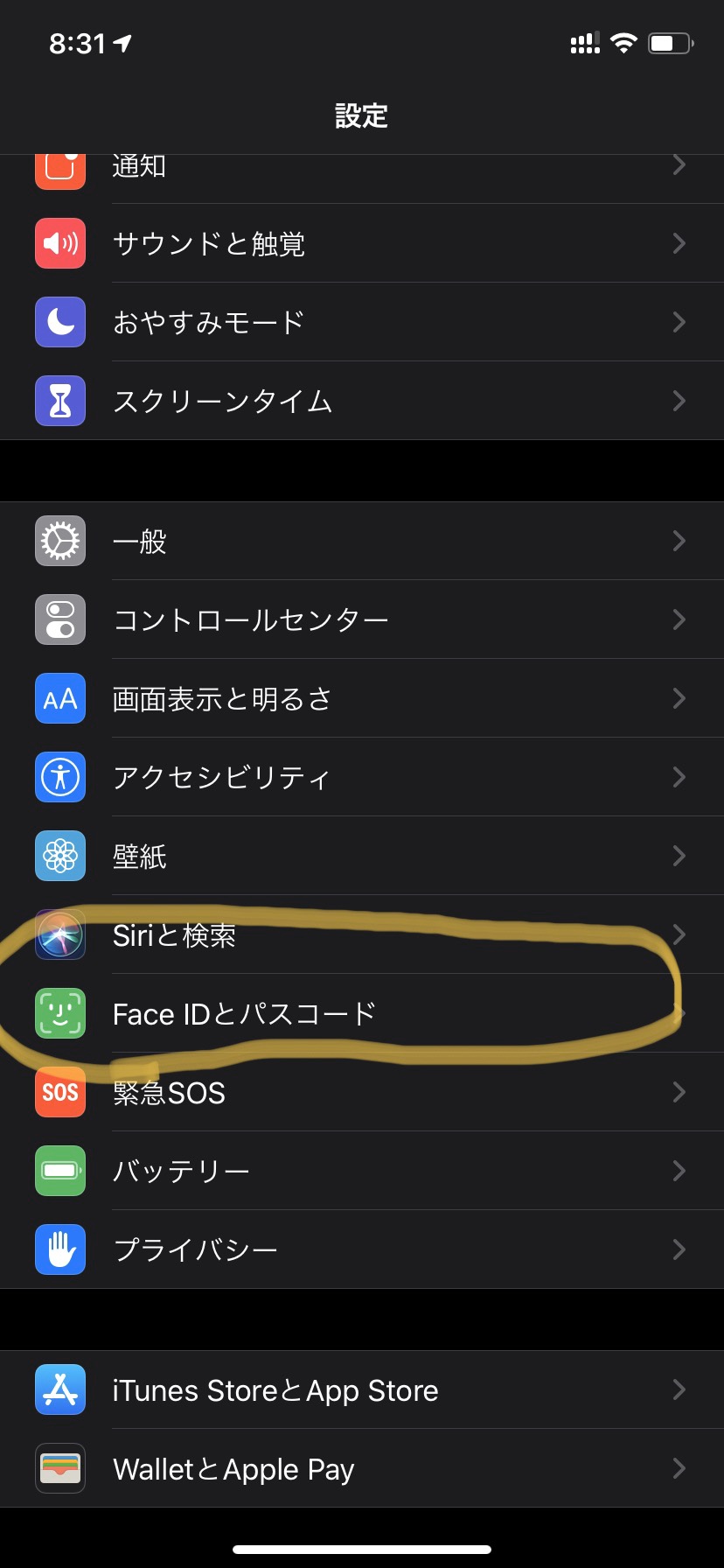
Task: Open Siriと検索
Action: point(362,934)
